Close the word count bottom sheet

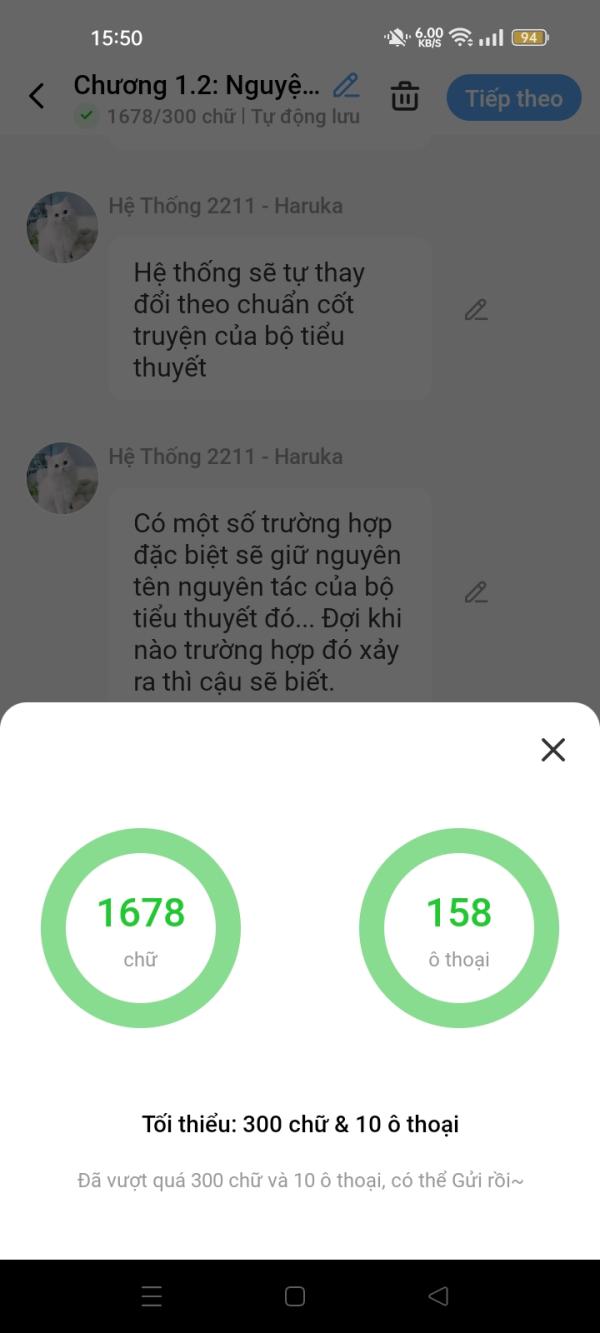(x=553, y=749)
